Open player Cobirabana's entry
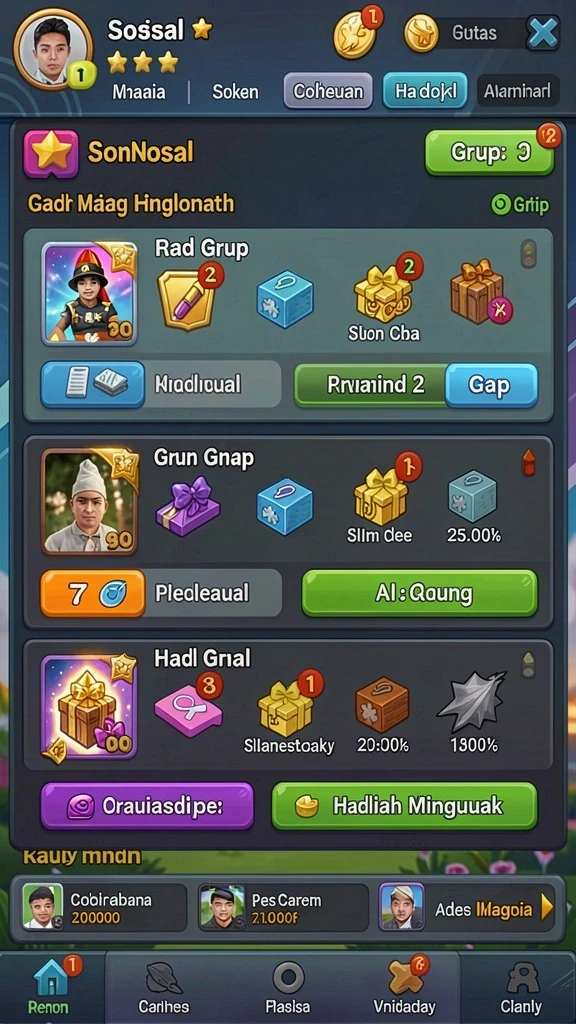The image size is (576, 1024). point(103,908)
